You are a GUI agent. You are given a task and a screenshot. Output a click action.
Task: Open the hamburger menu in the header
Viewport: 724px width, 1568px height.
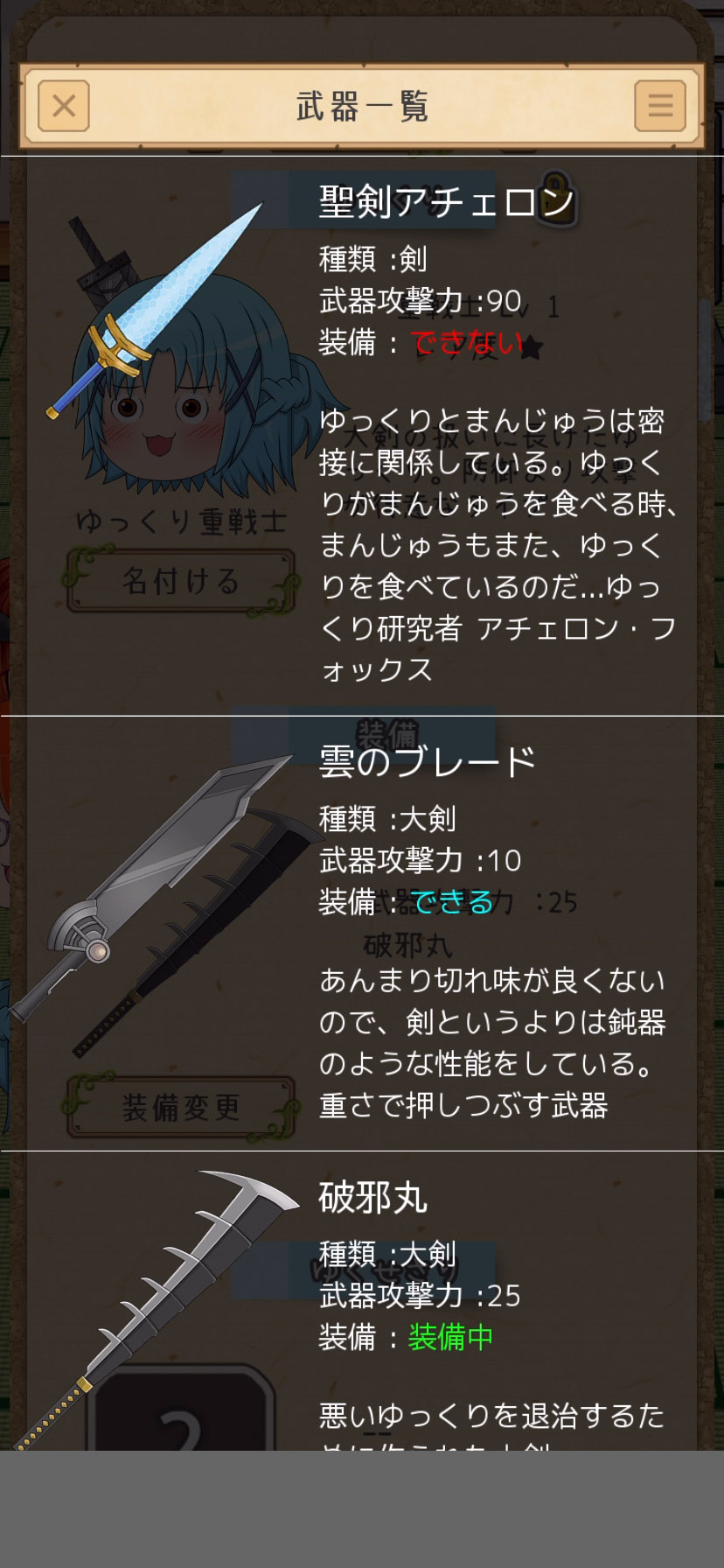[x=660, y=107]
